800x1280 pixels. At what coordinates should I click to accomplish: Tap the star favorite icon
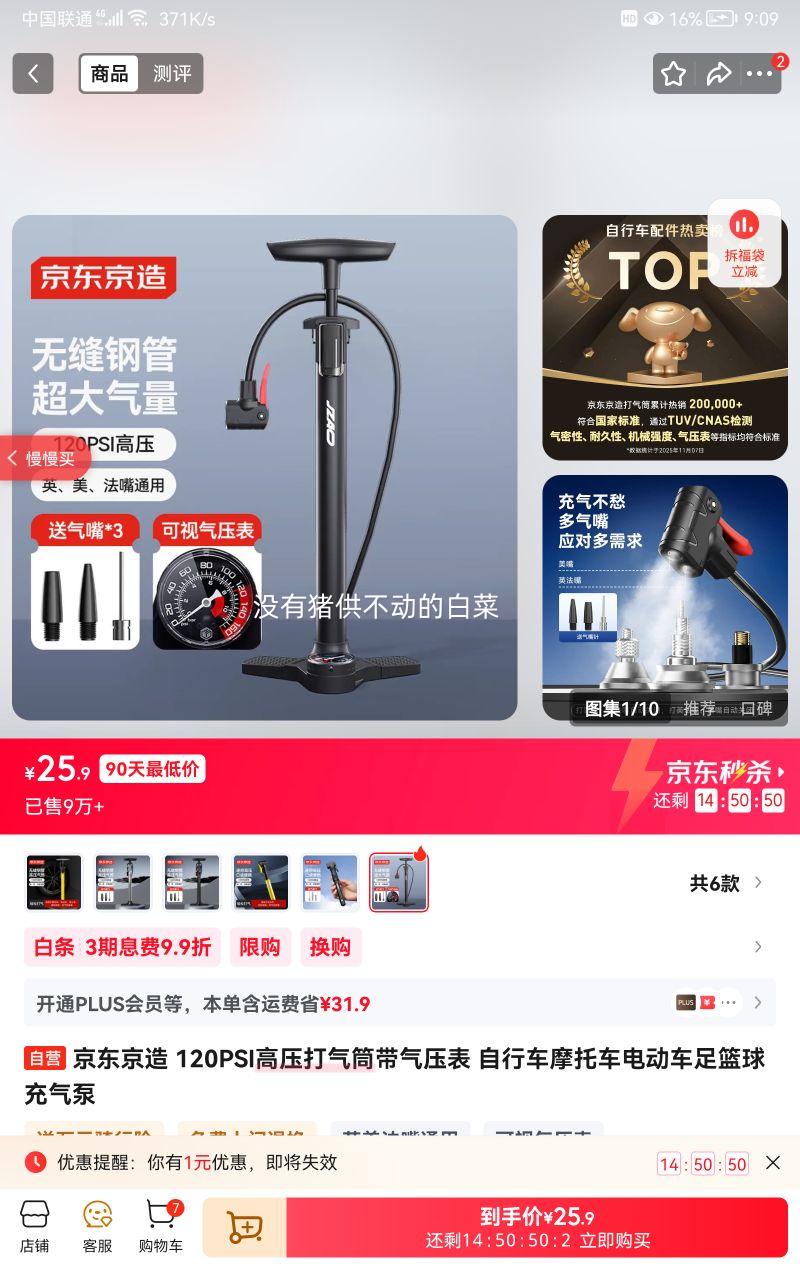coord(672,73)
